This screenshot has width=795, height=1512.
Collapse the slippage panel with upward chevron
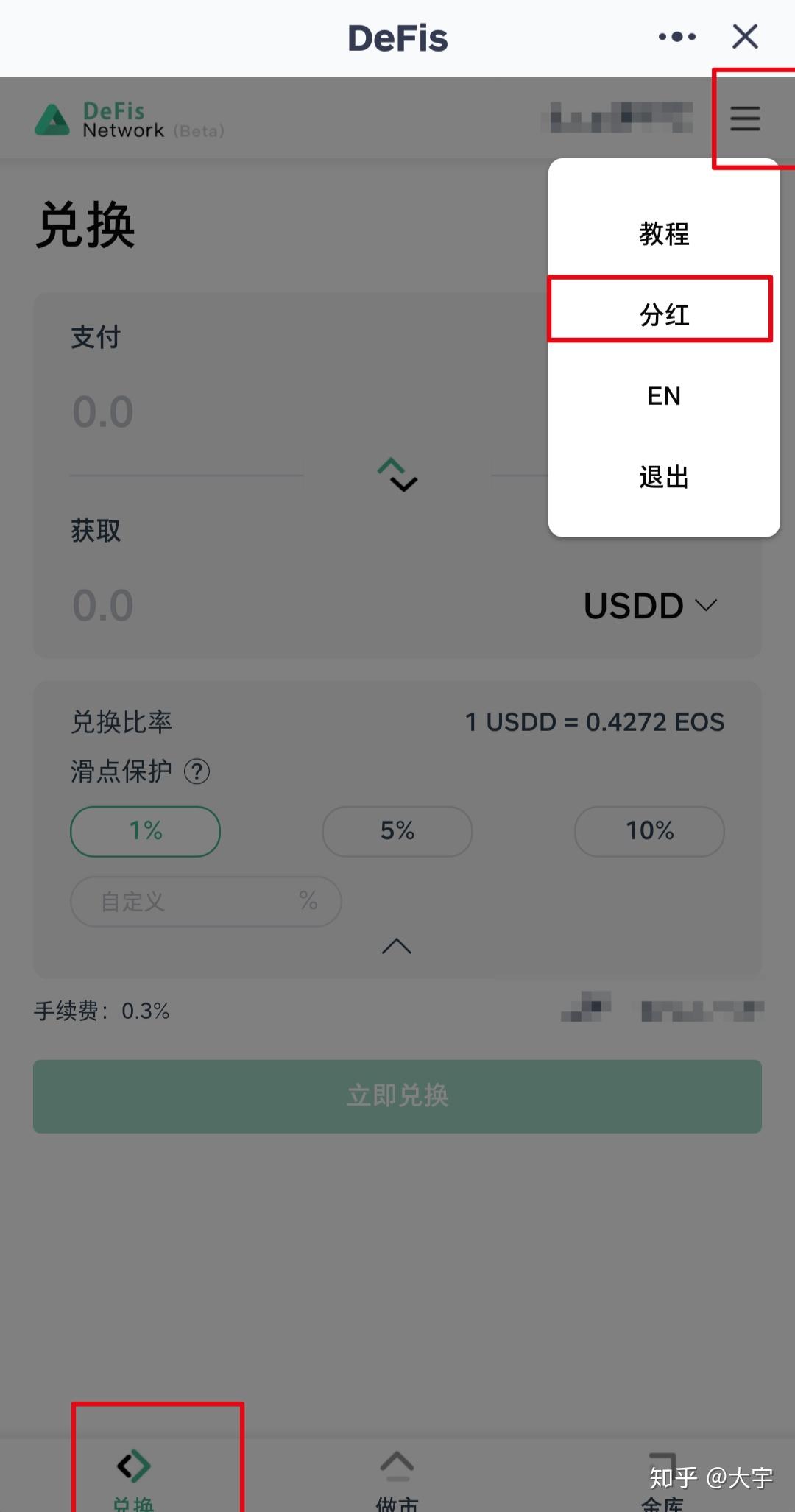coord(396,946)
